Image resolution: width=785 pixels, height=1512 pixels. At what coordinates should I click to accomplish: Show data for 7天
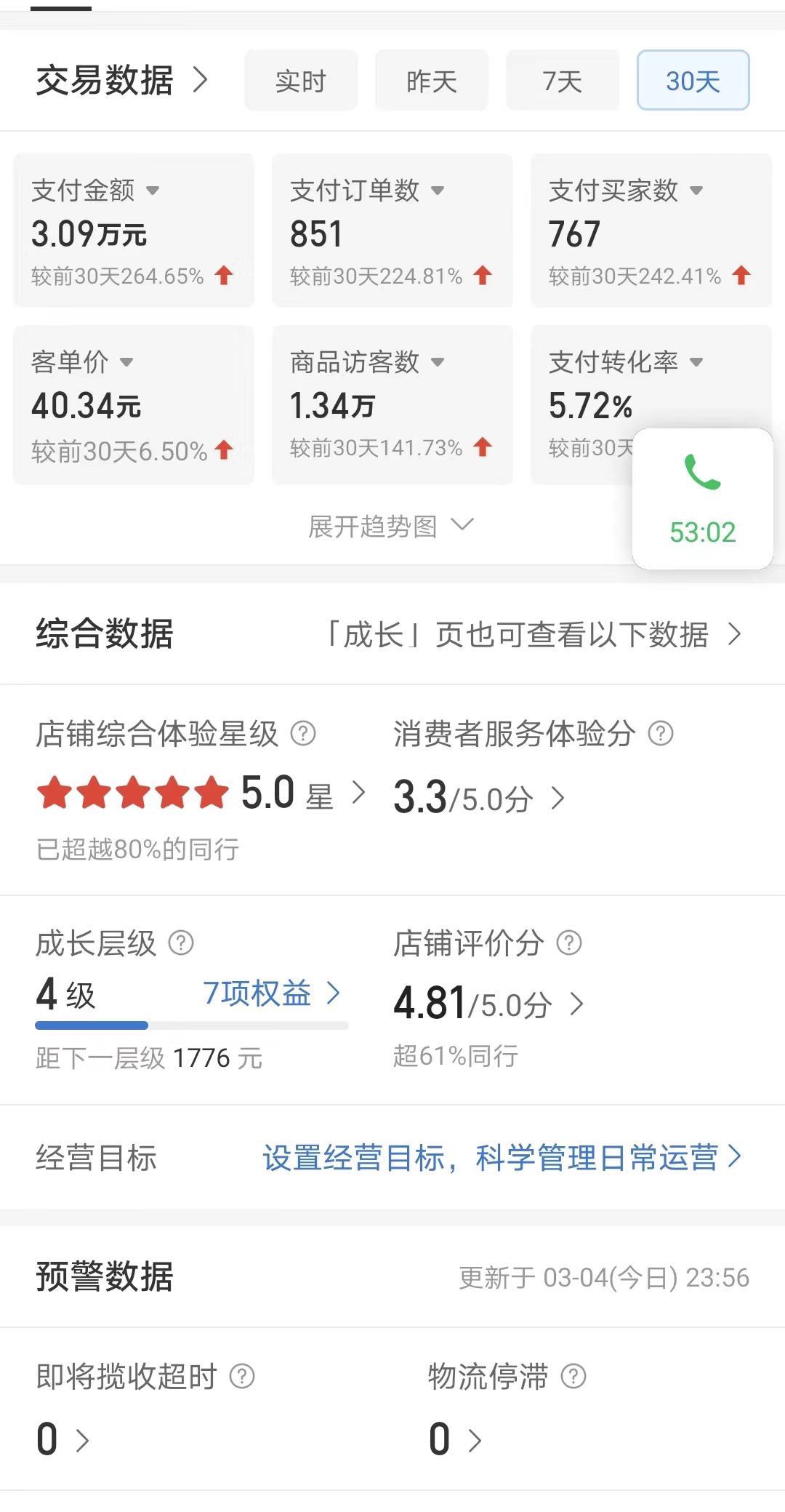562,81
